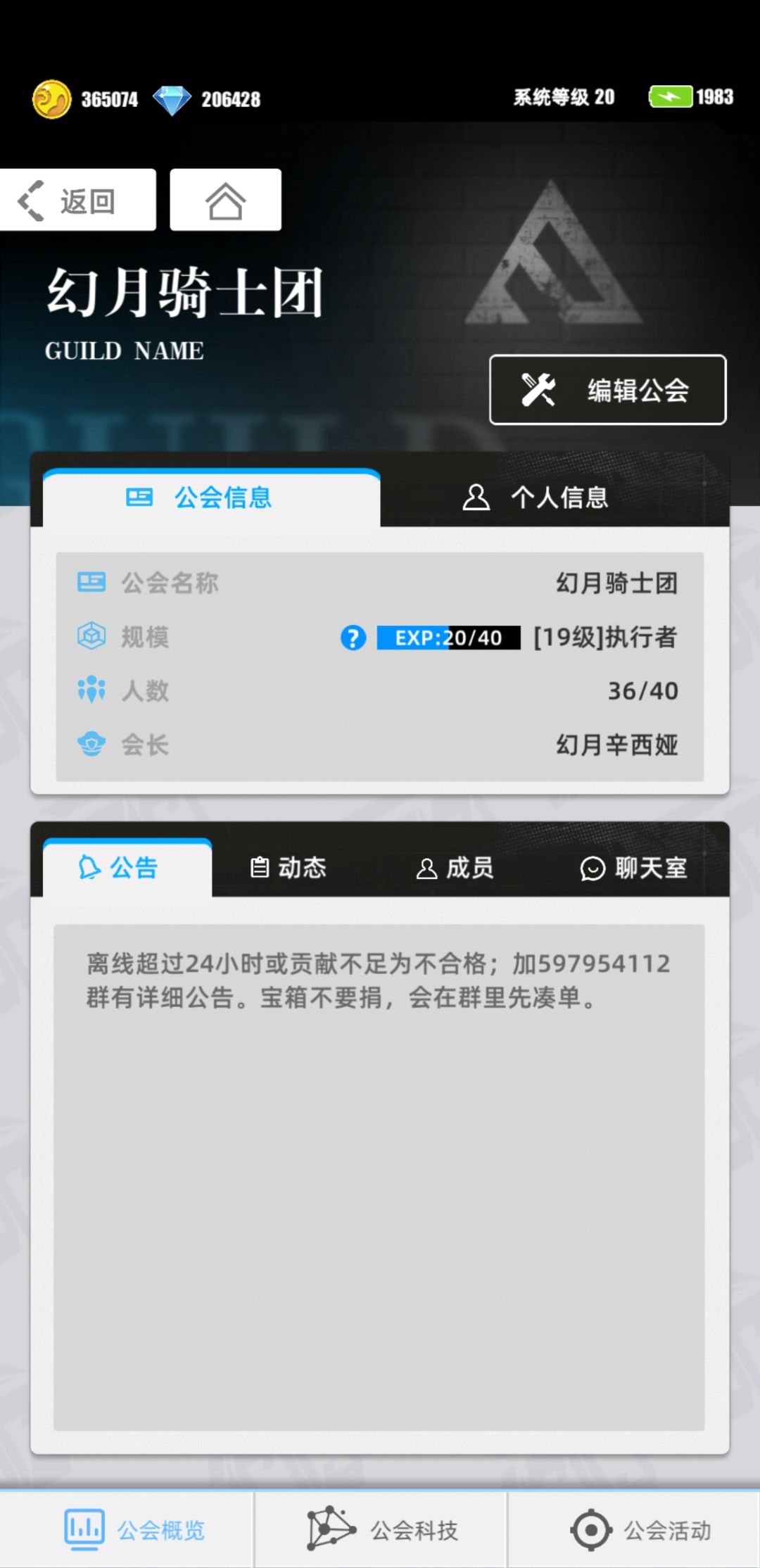Go to the home screen icon
This screenshot has height=1568, width=760.
click(225, 200)
